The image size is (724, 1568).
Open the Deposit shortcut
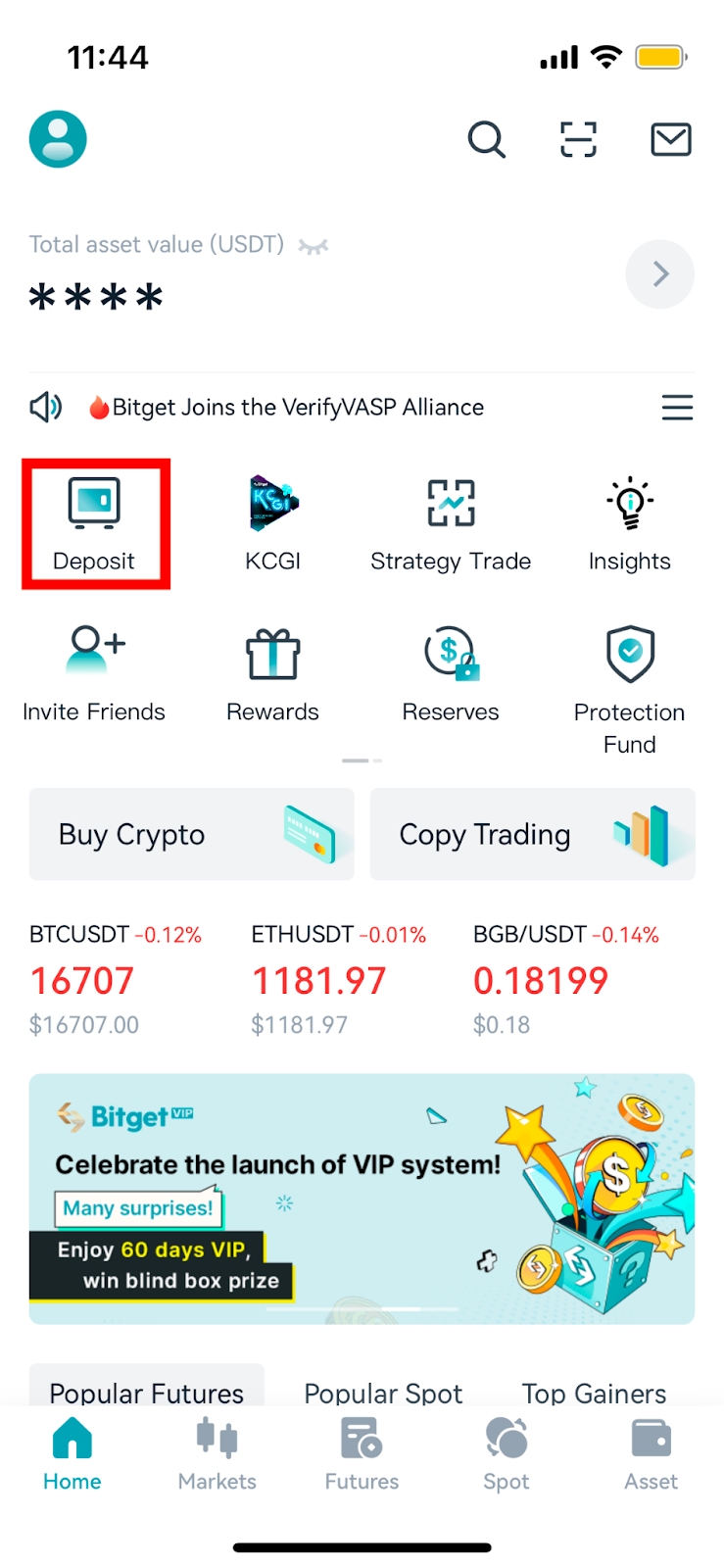click(x=95, y=523)
